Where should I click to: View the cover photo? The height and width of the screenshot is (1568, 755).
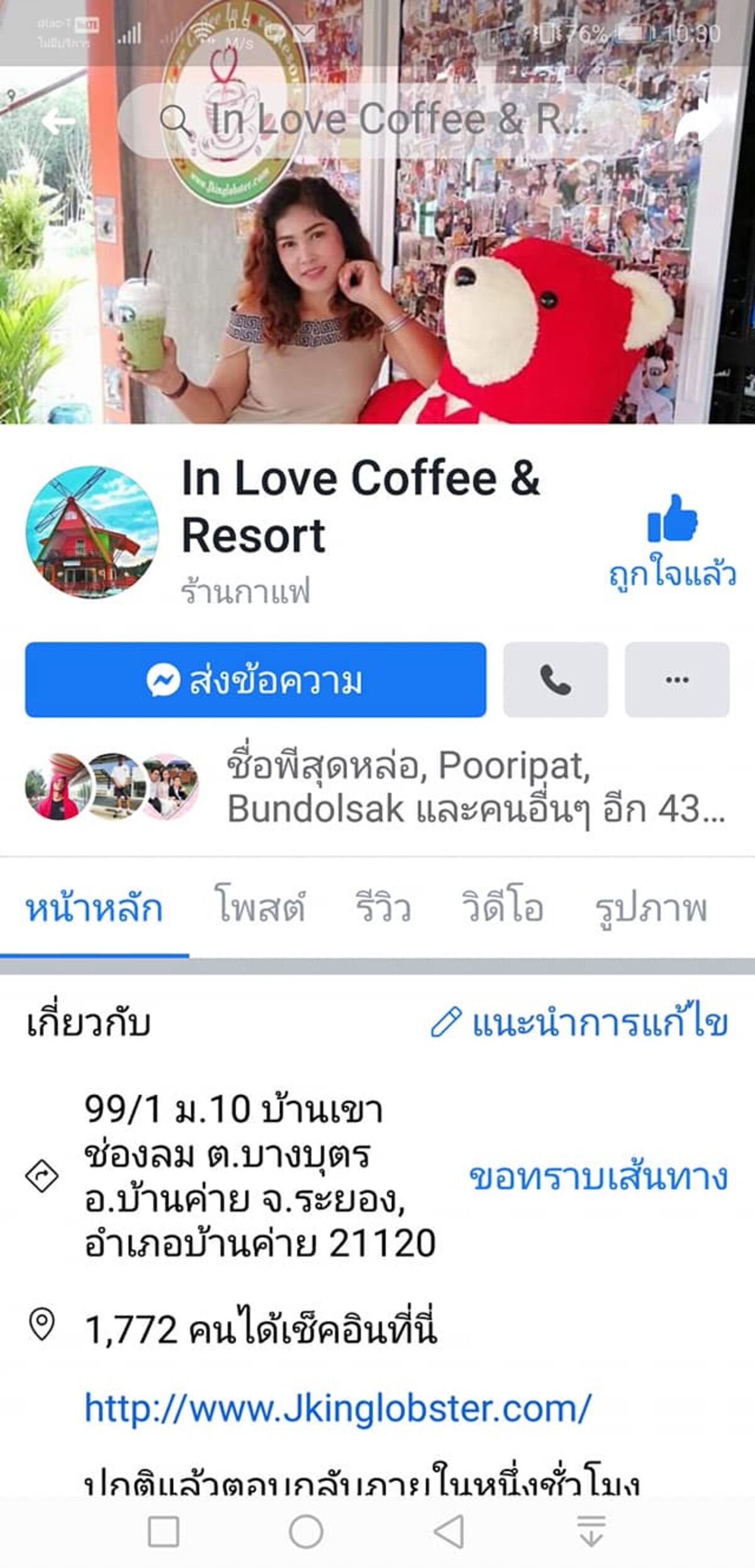click(377, 283)
